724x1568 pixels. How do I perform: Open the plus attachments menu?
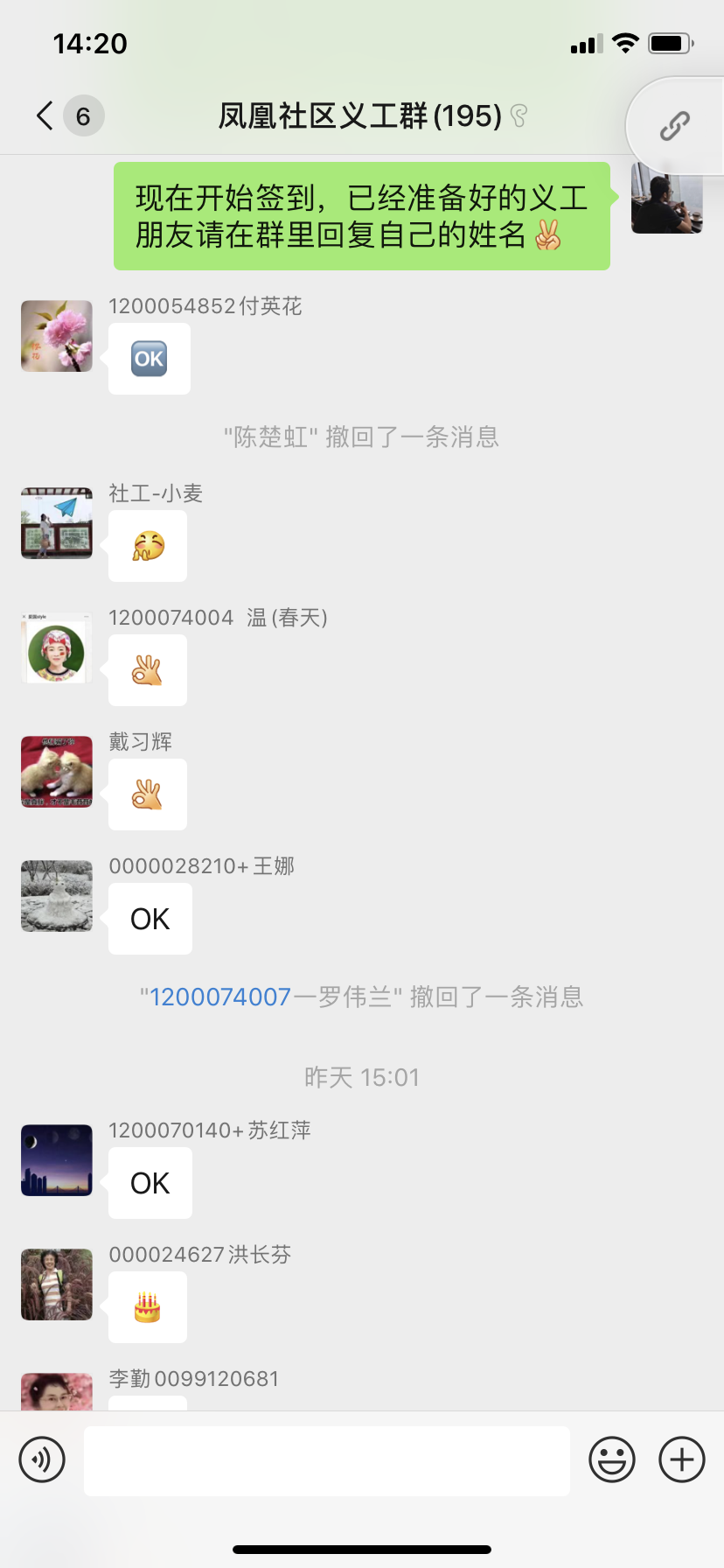coord(682,1459)
